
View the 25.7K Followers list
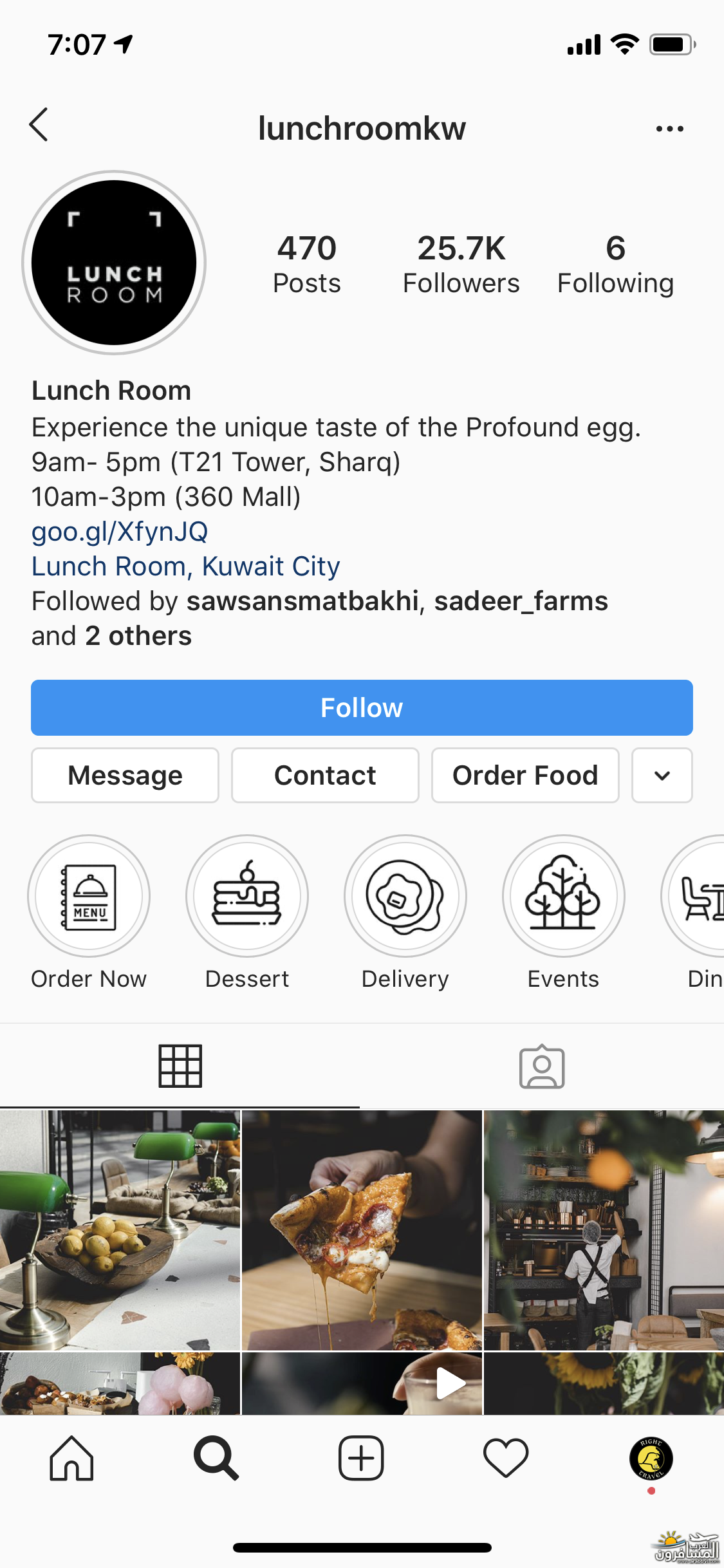(461, 264)
